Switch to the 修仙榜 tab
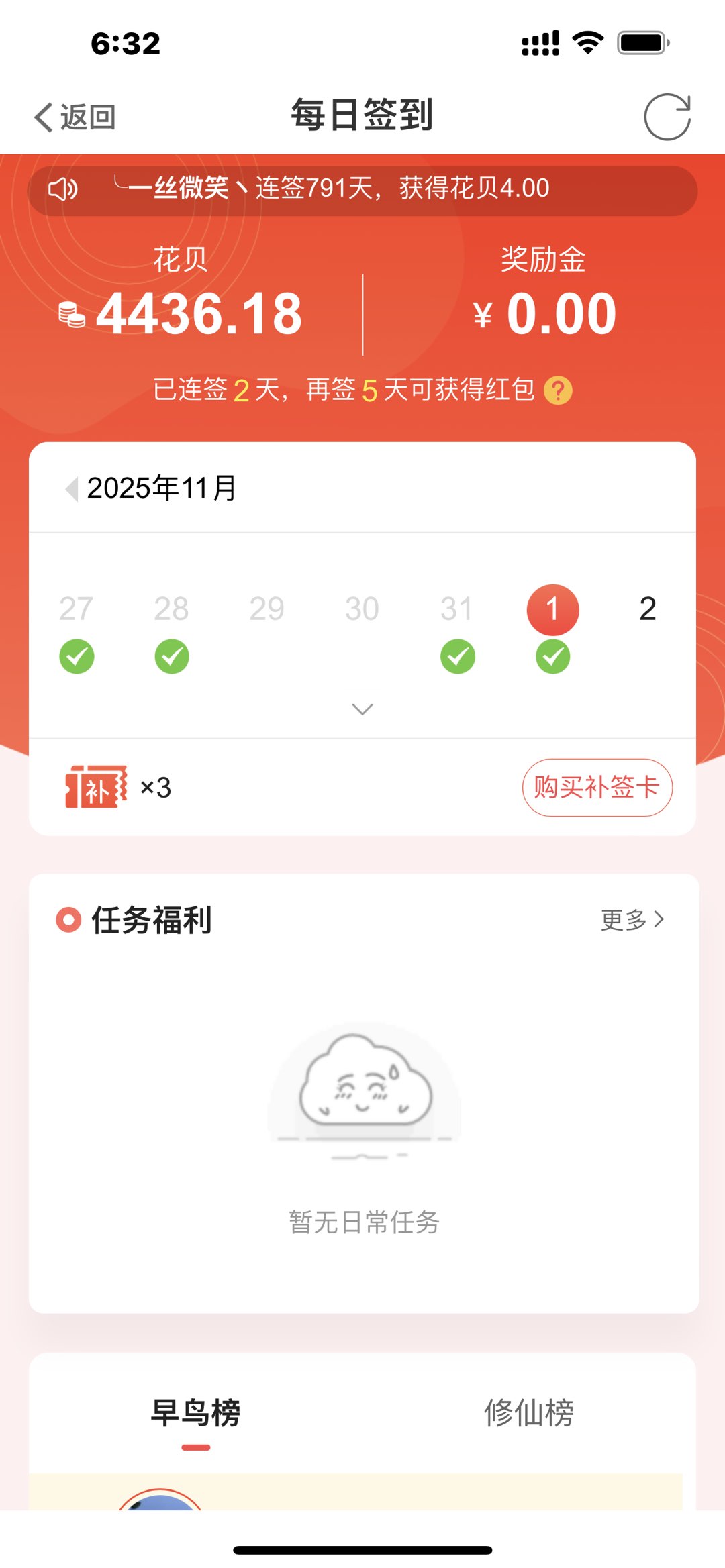Screen dimensions: 725x1568 click(528, 1412)
